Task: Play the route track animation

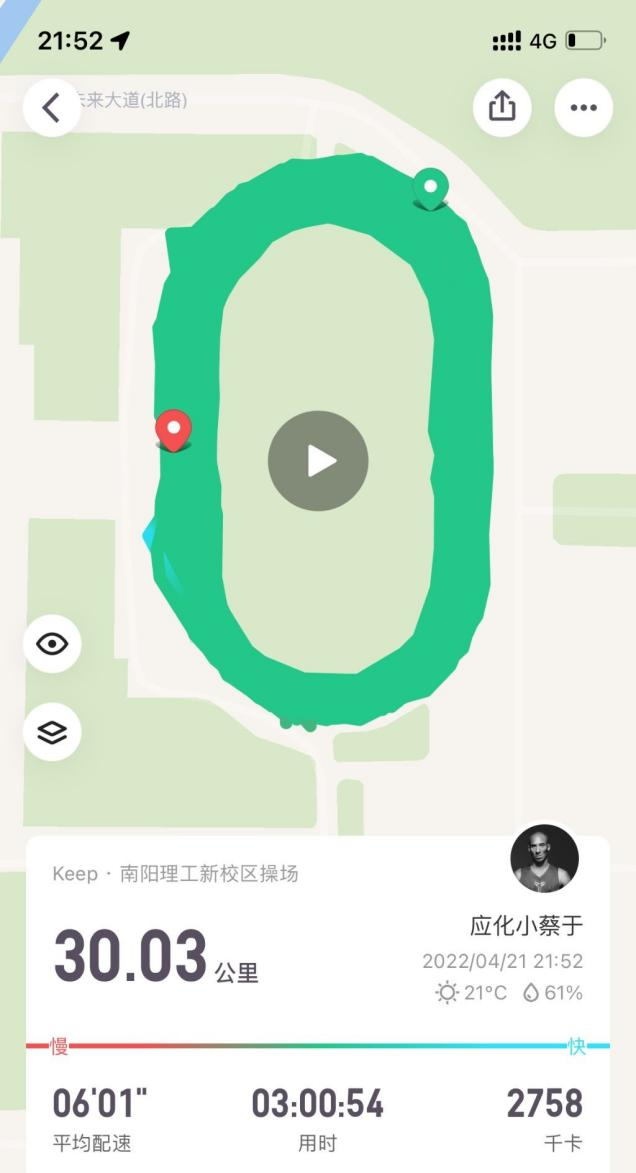Action: [x=318, y=461]
